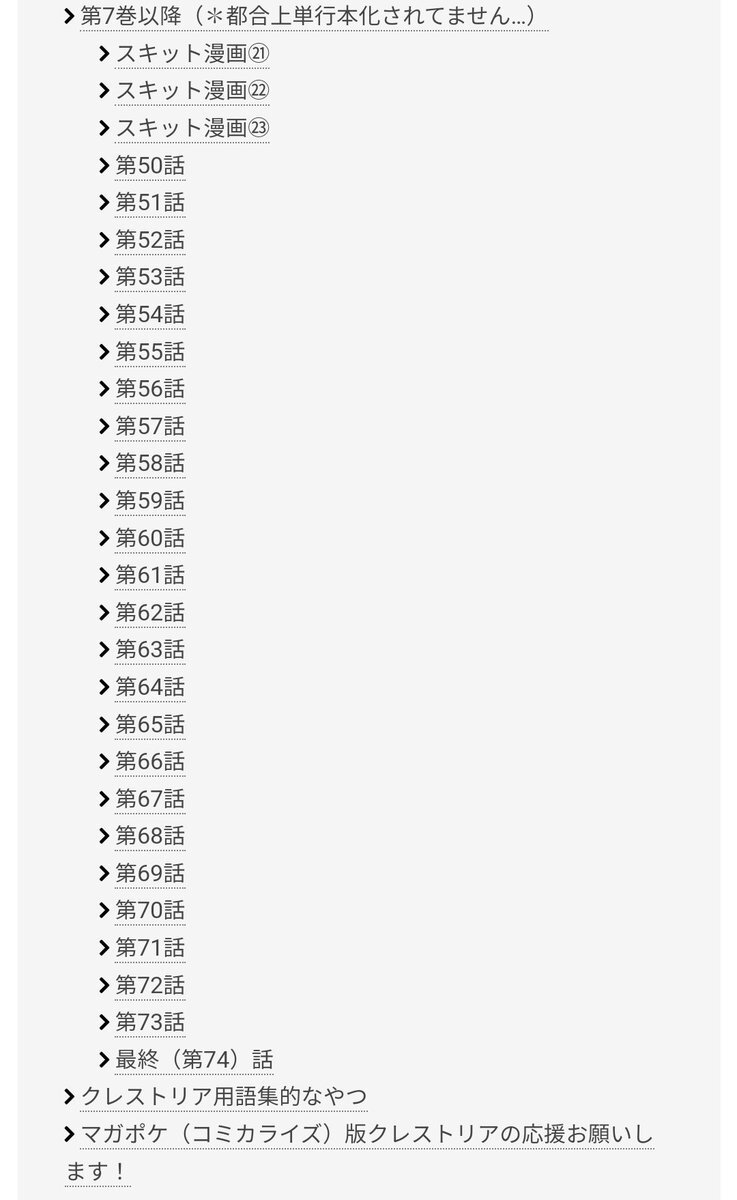
Task: Go to chapter 第70話
Action: click(x=150, y=910)
